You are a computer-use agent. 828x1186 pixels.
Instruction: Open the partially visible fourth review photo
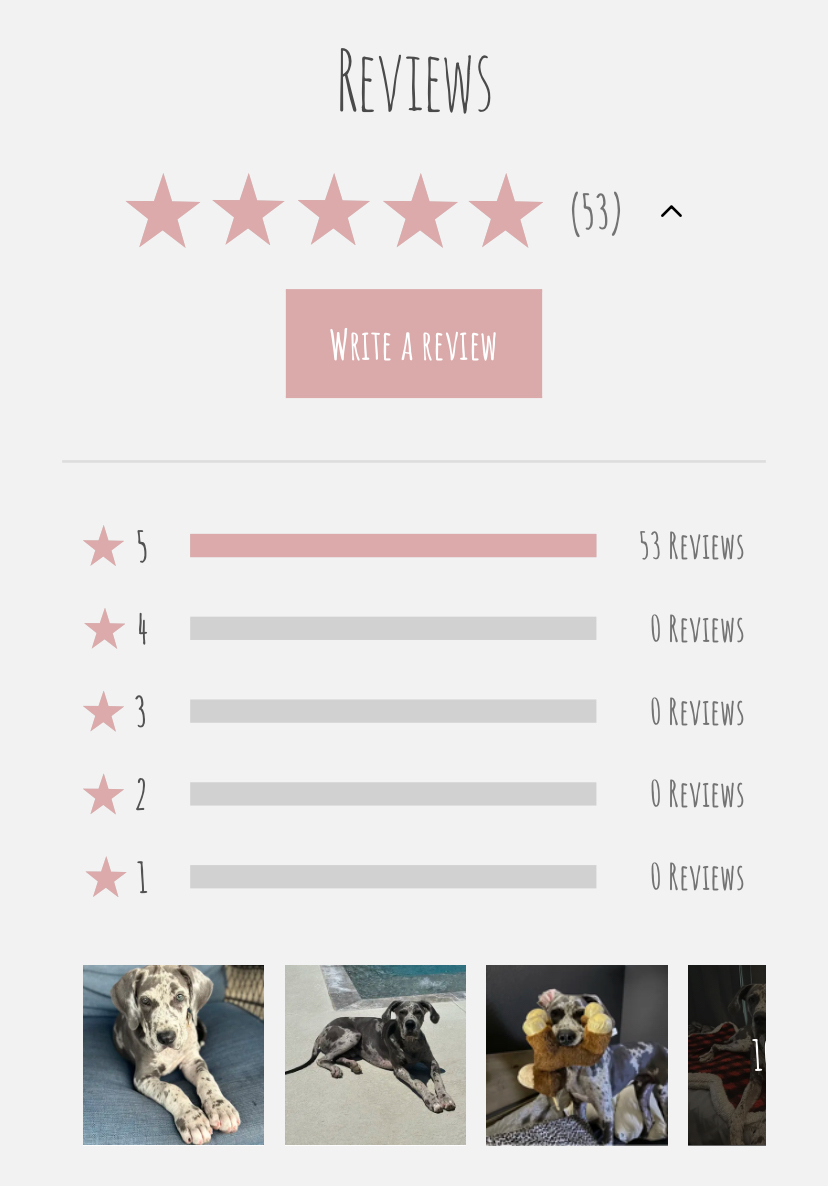point(727,1054)
